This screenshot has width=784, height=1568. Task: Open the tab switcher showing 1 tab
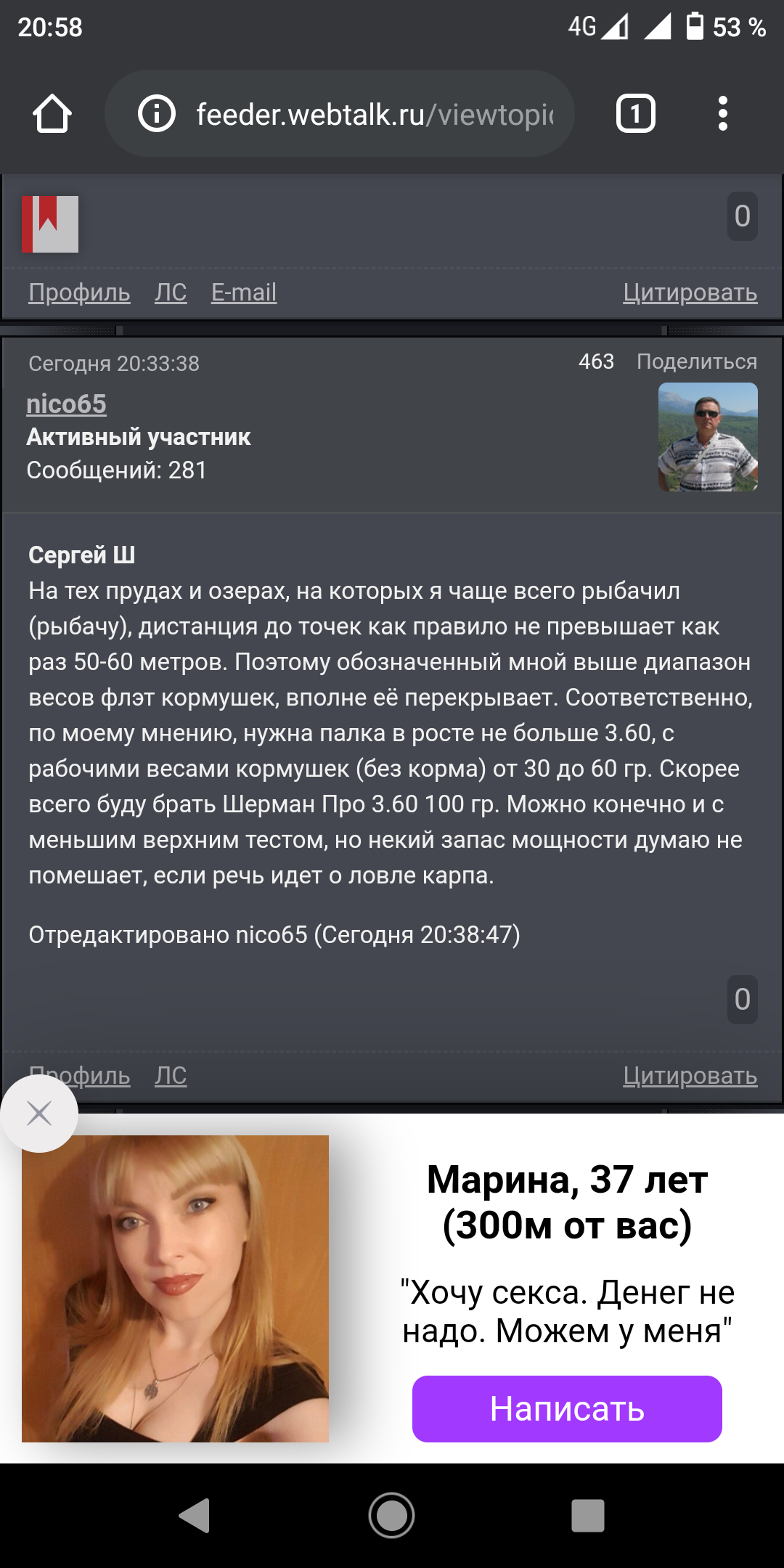[636, 114]
